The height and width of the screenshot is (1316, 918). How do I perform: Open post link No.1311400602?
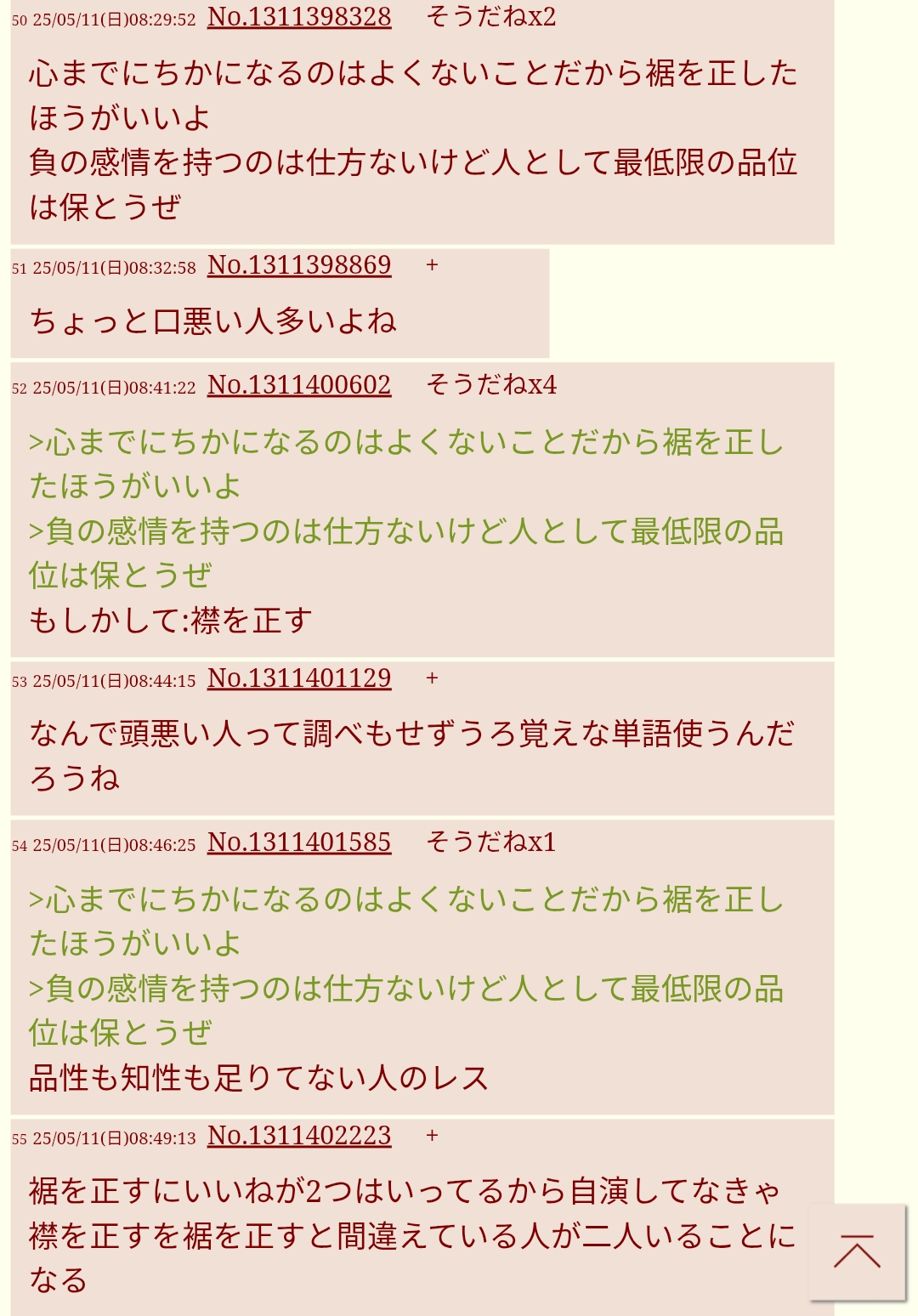pos(299,385)
